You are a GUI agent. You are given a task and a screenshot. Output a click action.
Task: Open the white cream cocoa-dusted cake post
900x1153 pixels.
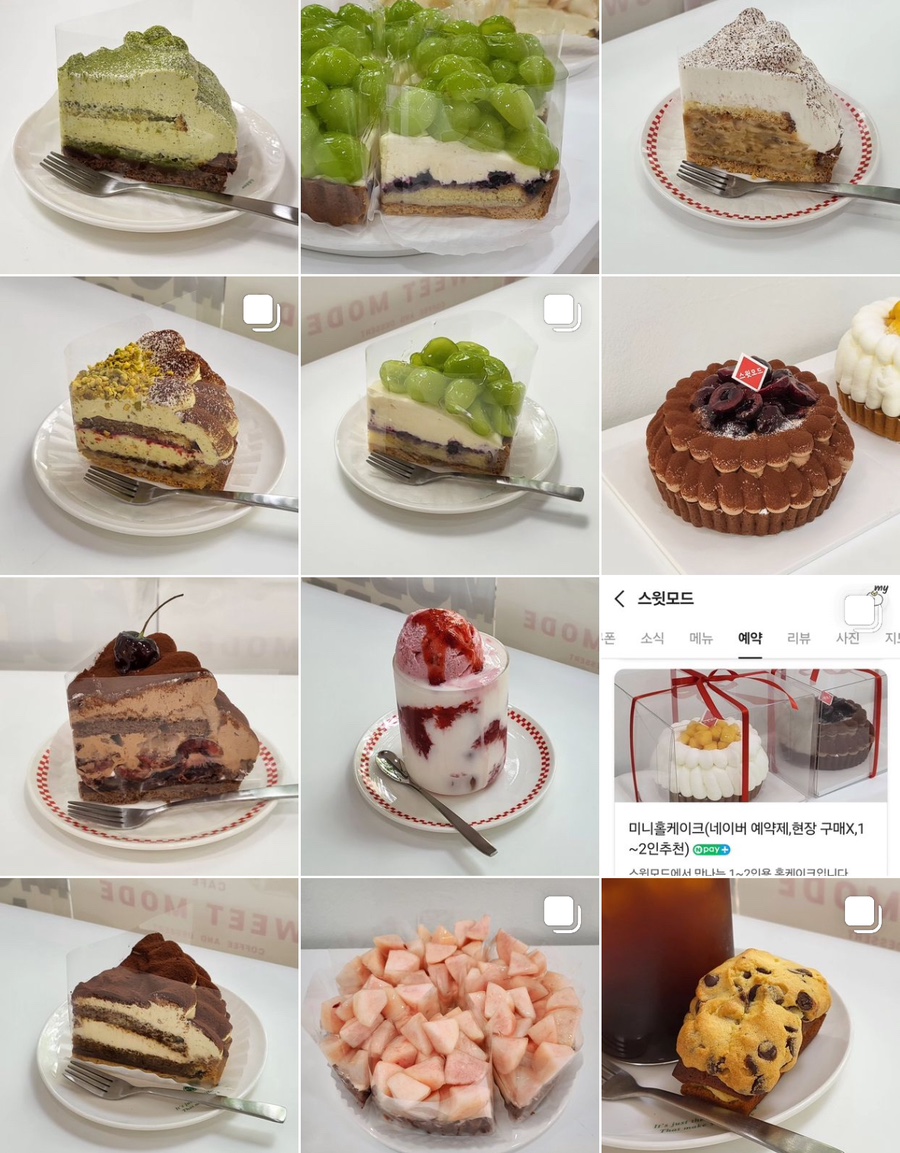click(750, 137)
